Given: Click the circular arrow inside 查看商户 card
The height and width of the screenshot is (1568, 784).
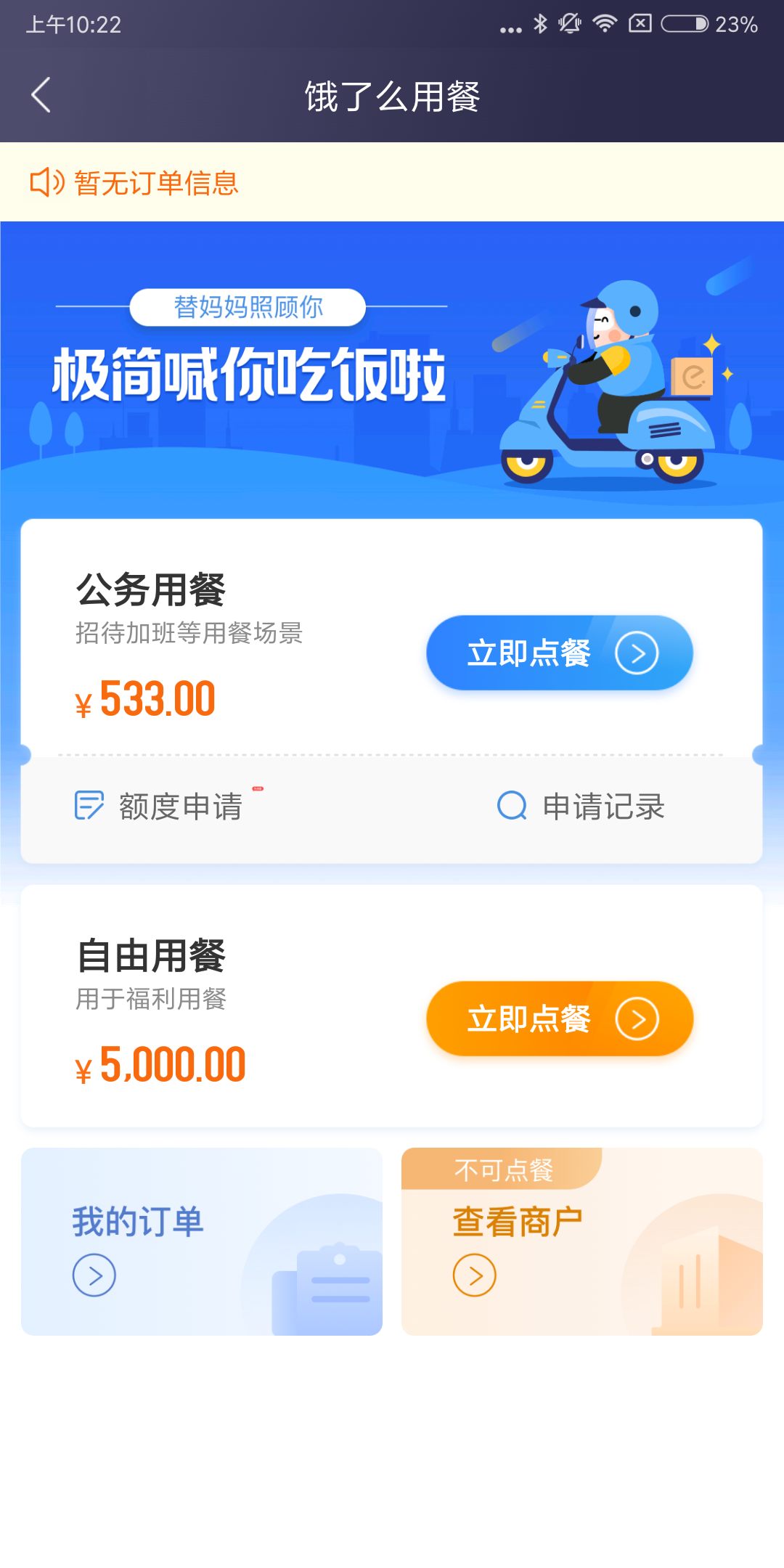Looking at the screenshot, I should pyautogui.click(x=475, y=1276).
